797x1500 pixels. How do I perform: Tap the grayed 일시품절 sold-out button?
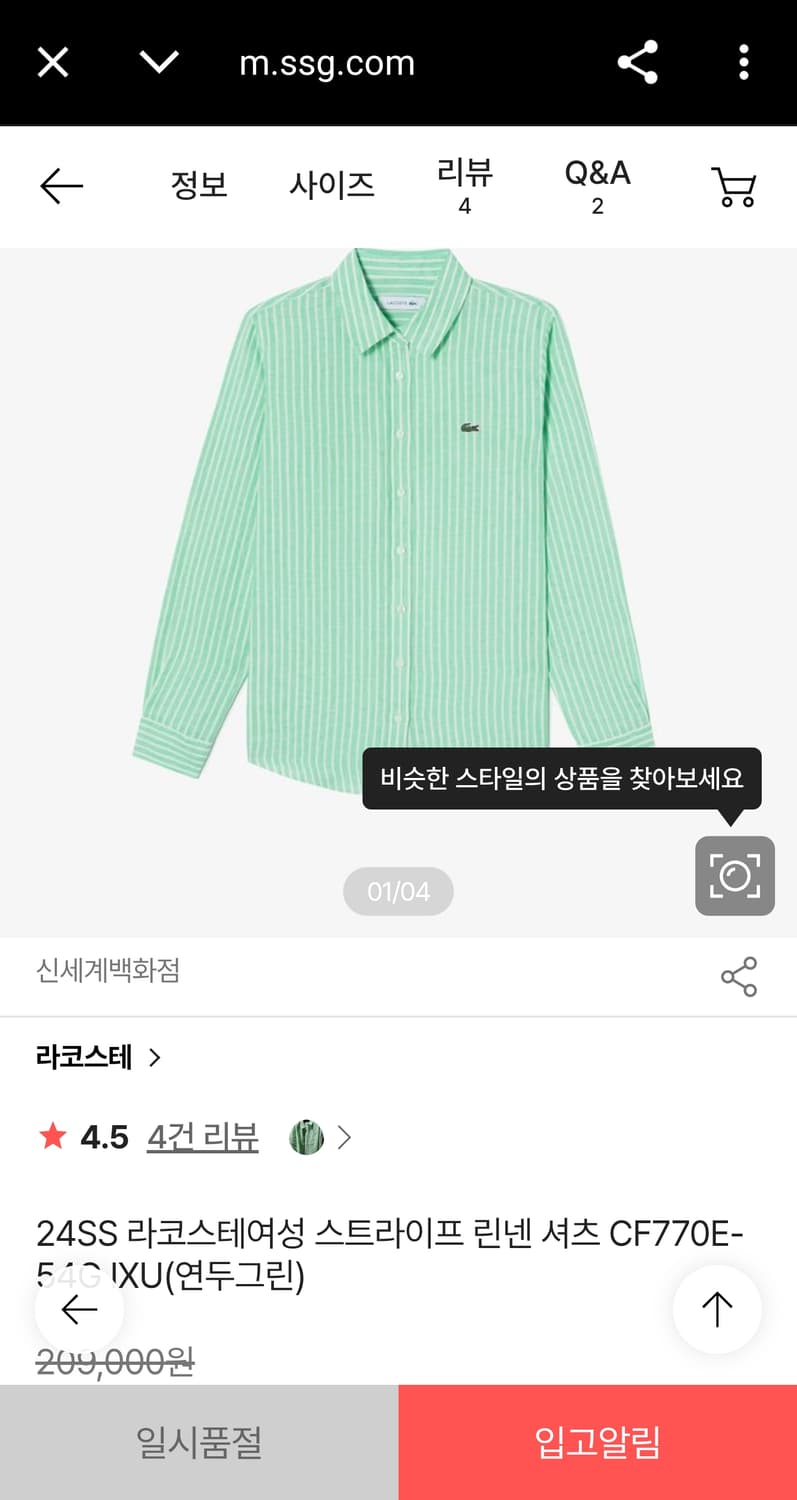tap(199, 1441)
